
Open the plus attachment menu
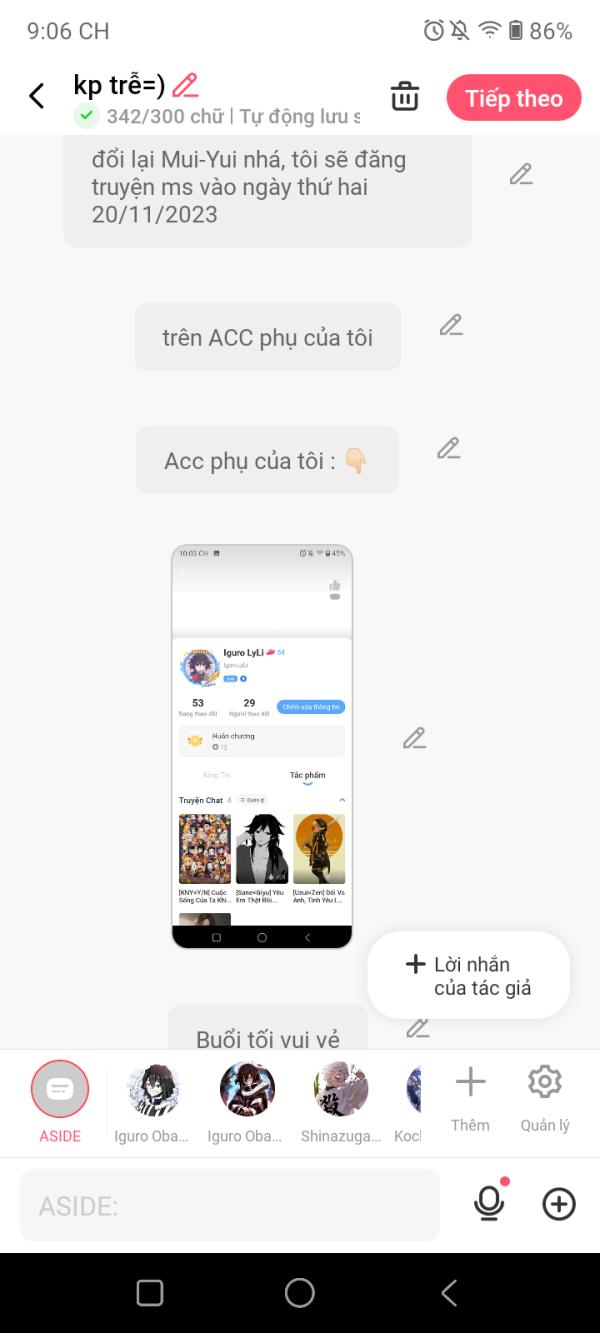click(559, 1204)
